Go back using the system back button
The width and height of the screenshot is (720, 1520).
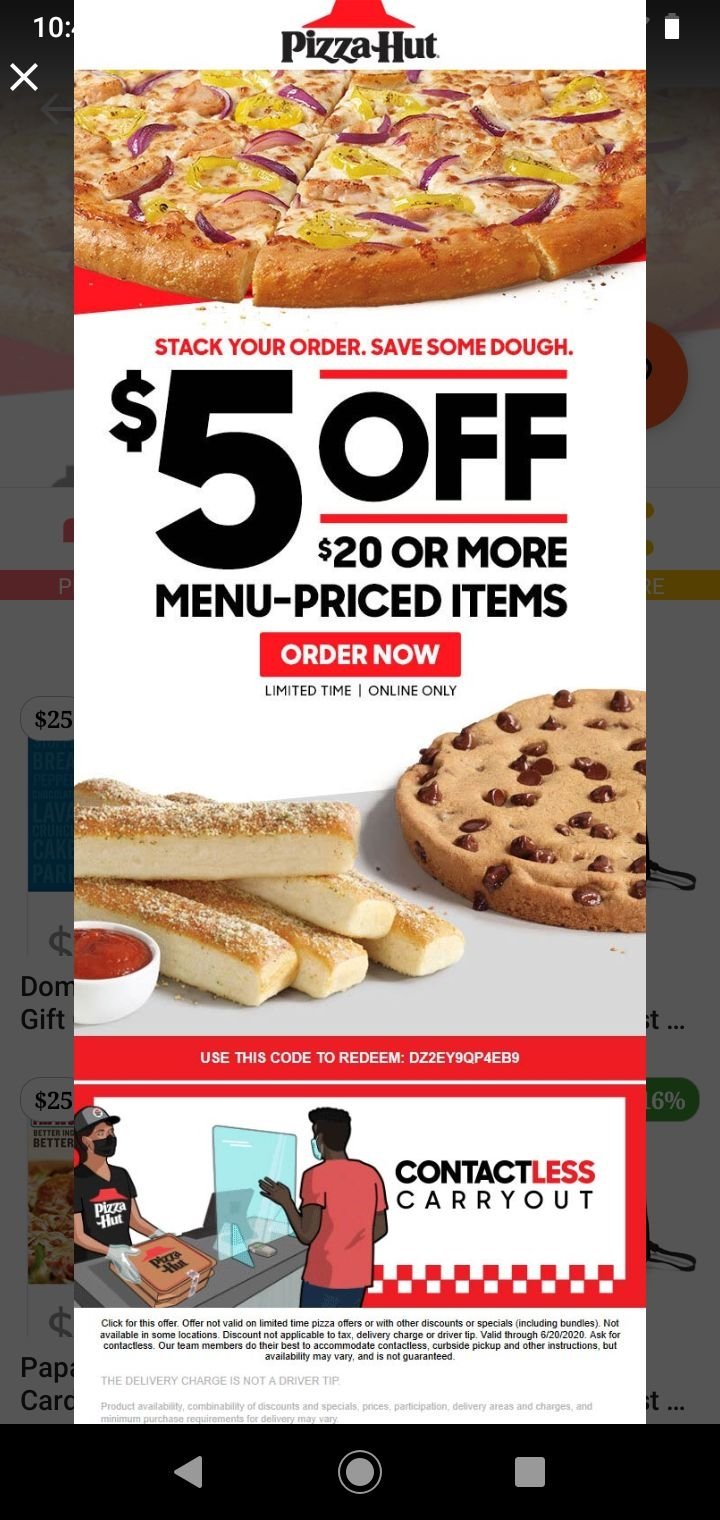pos(188,1471)
